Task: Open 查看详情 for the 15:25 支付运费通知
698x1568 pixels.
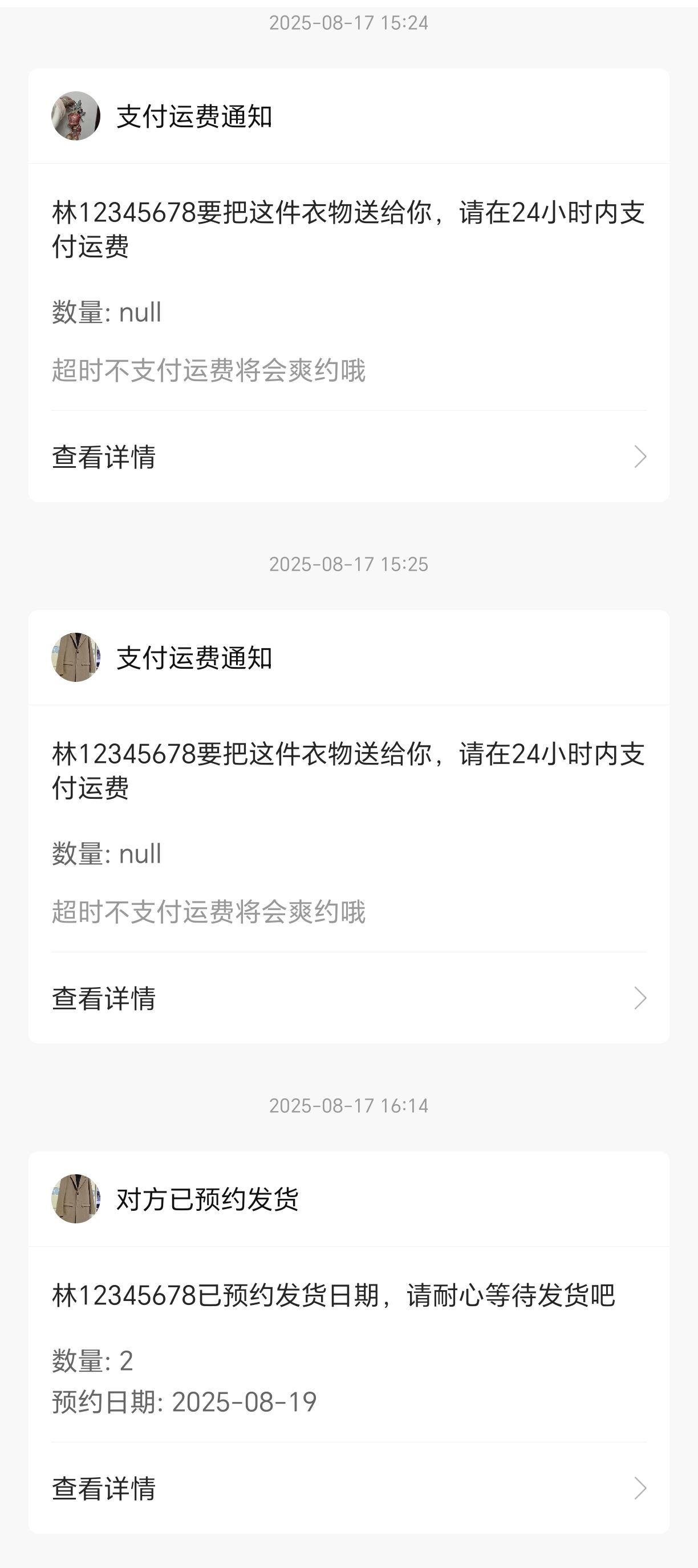Action: pyautogui.click(x=348, y=999)
